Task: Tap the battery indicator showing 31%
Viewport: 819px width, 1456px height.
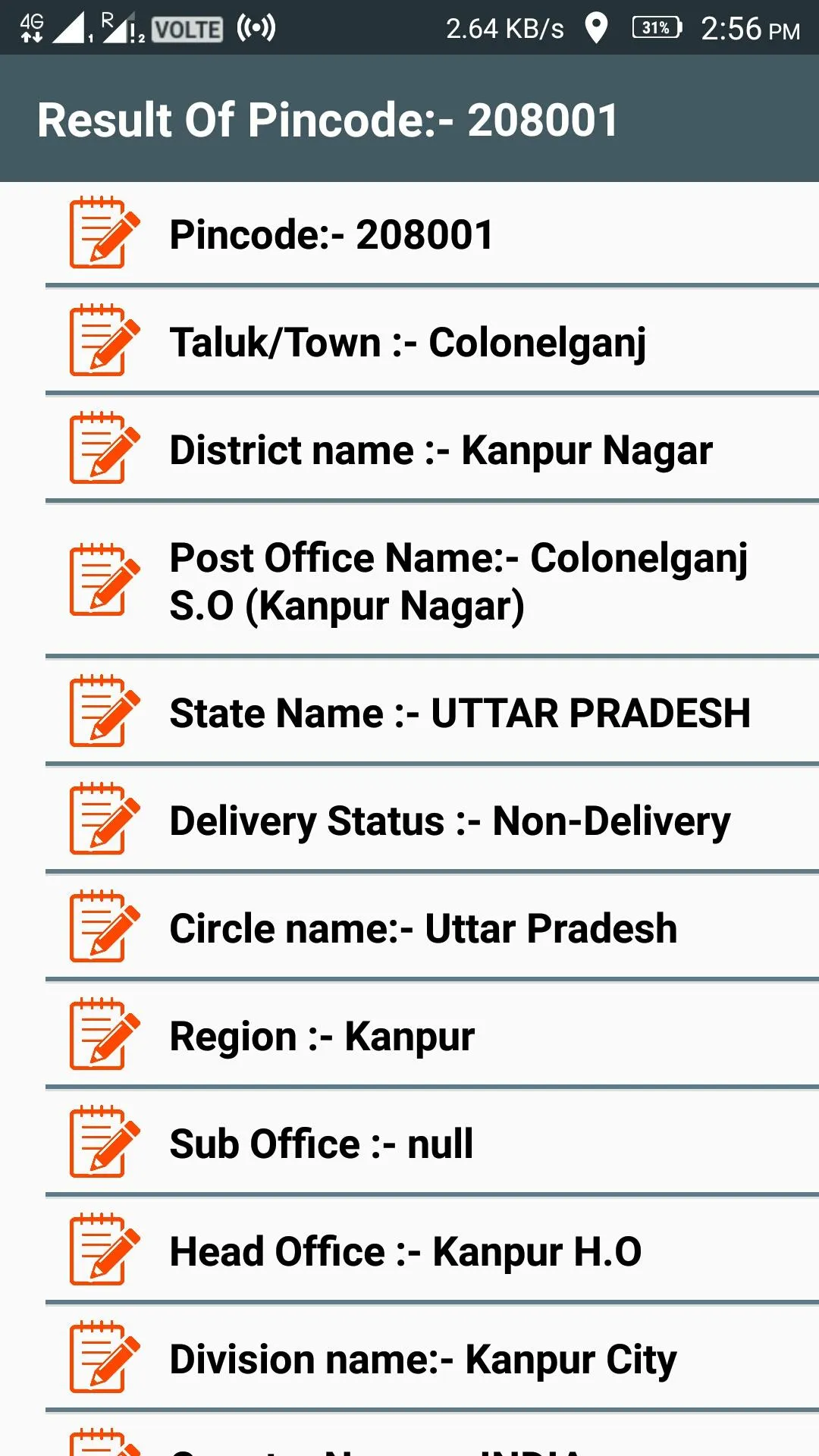Action: pos(654,28)
